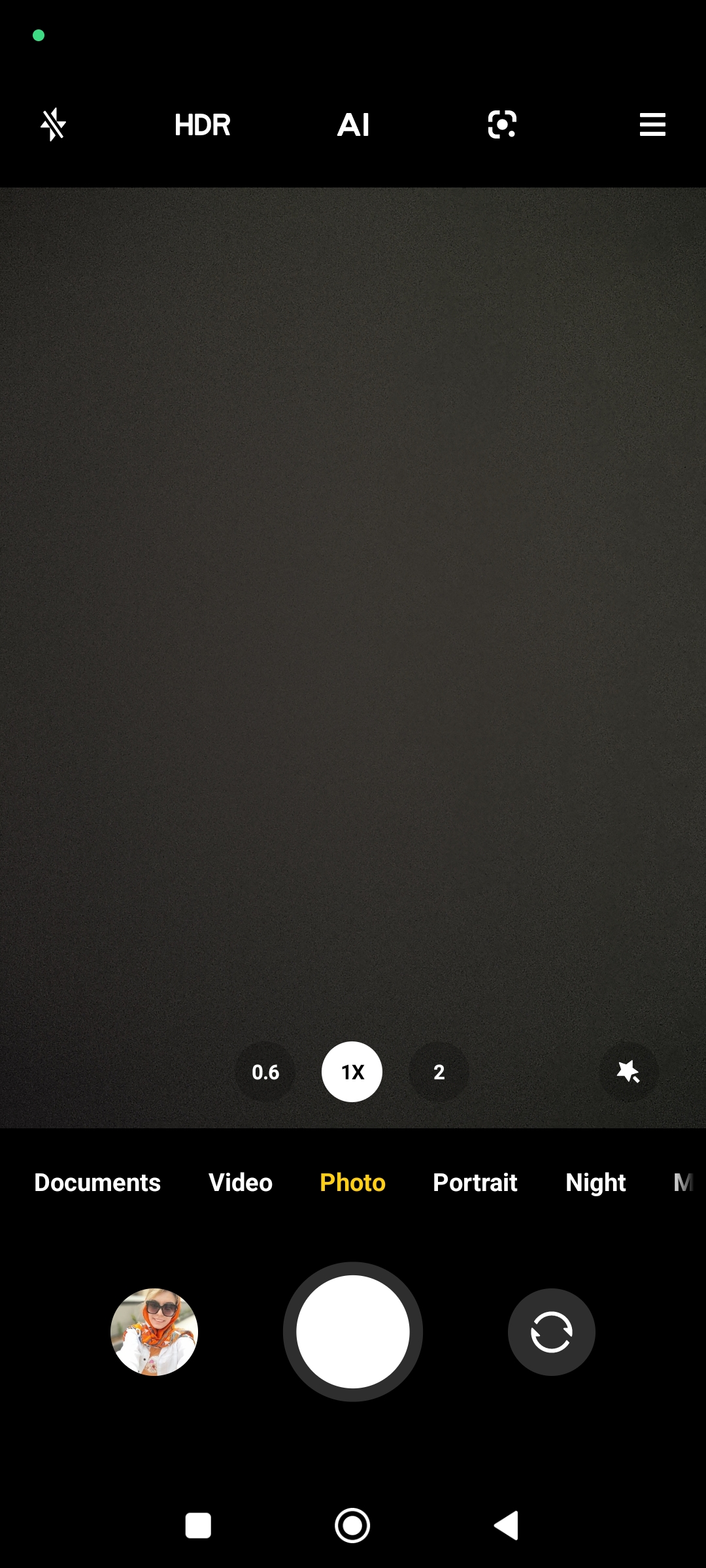The width and height of the screenshot is (706, 1568).
Task: Switch to Video mode
Action: [x=241, y=1183]
